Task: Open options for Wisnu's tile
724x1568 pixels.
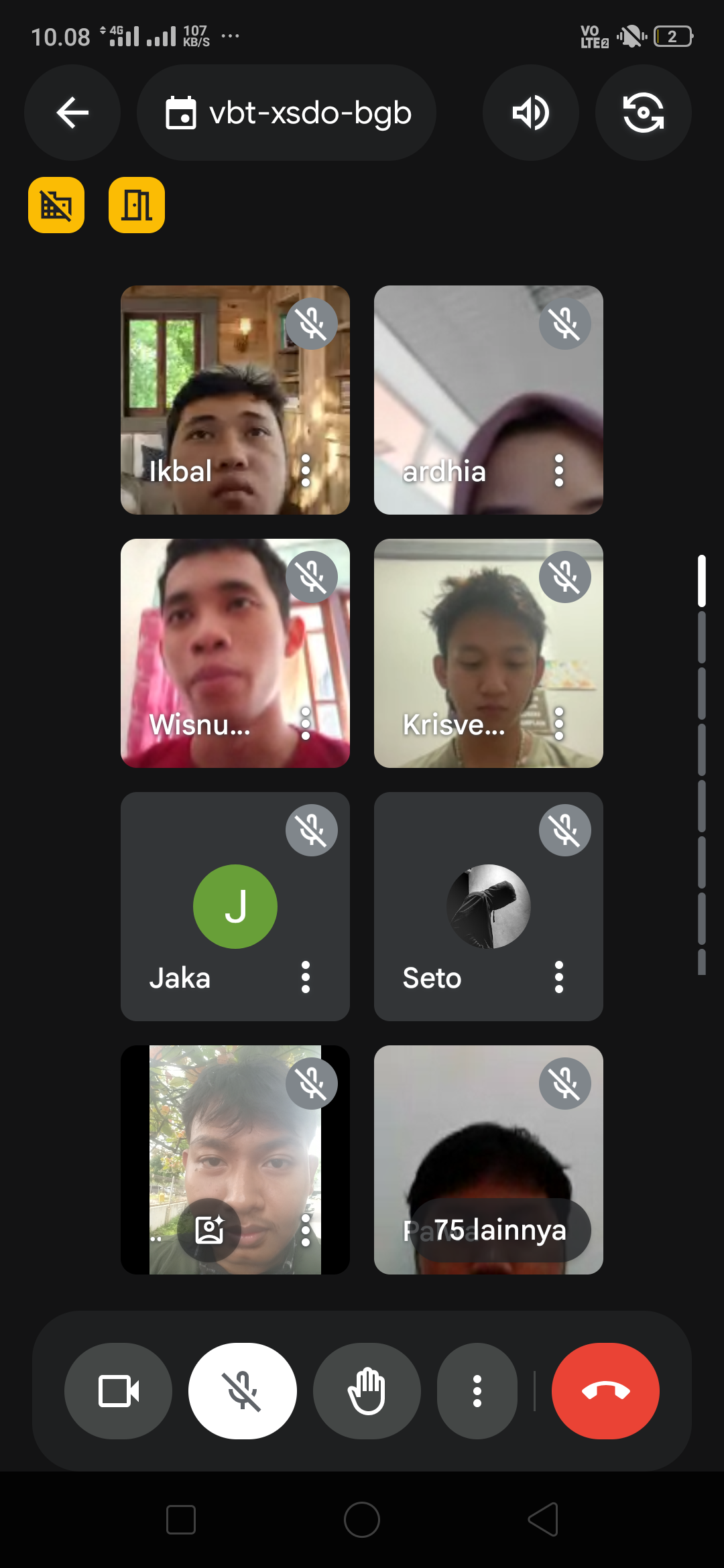Action: [x=306, y=724]
